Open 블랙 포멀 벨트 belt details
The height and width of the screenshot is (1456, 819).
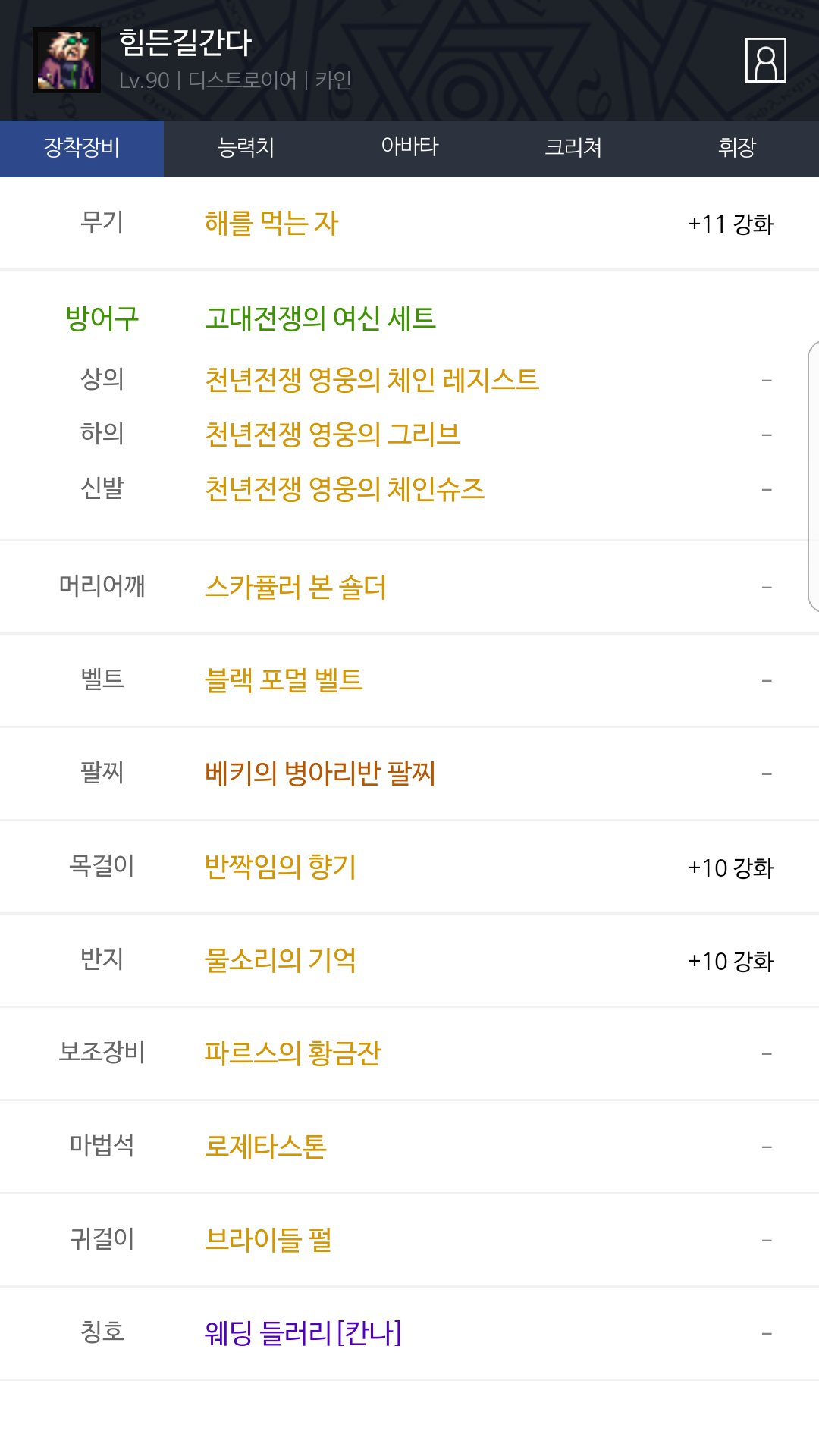pos(285,679)
